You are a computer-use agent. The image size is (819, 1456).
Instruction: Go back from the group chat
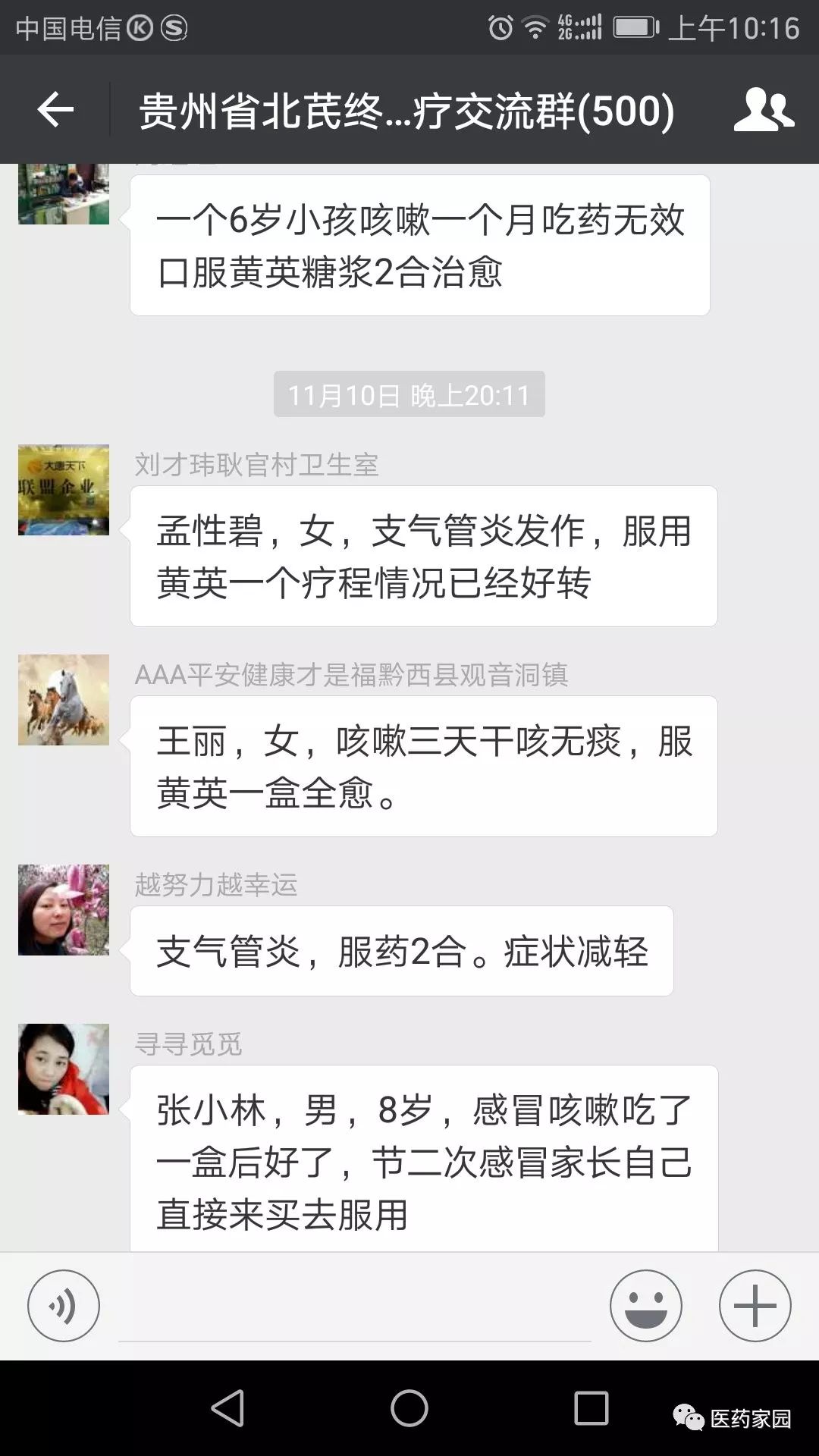[x=55, y=110]
